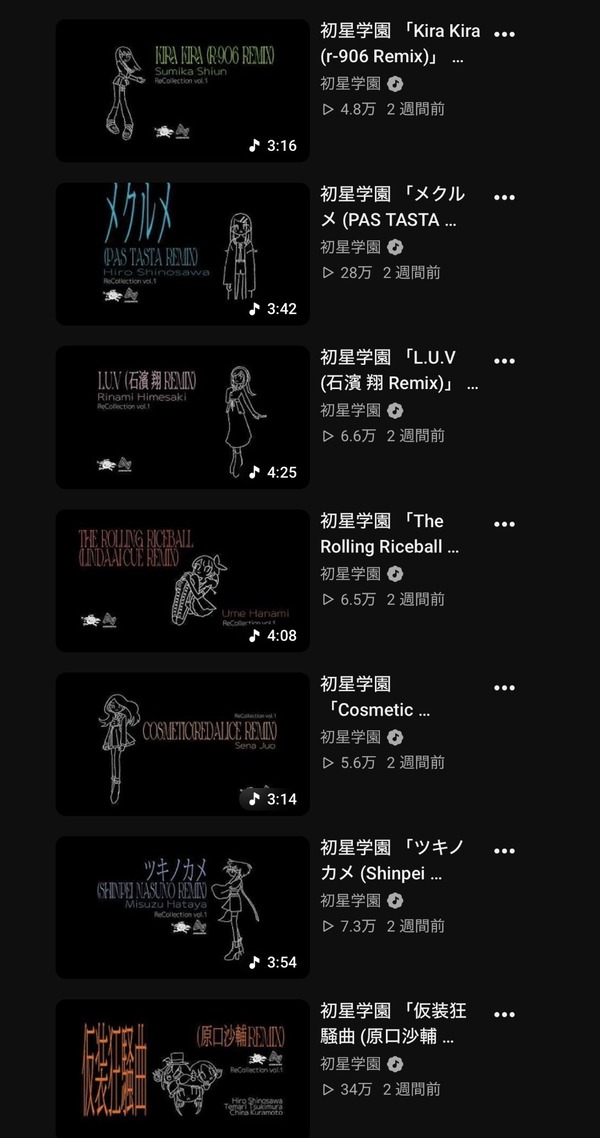The height and width of the screenshot is (1138, 600).
Task: Open the Kira Kira (r-906 Remix) video
Action: coord(183,90)
